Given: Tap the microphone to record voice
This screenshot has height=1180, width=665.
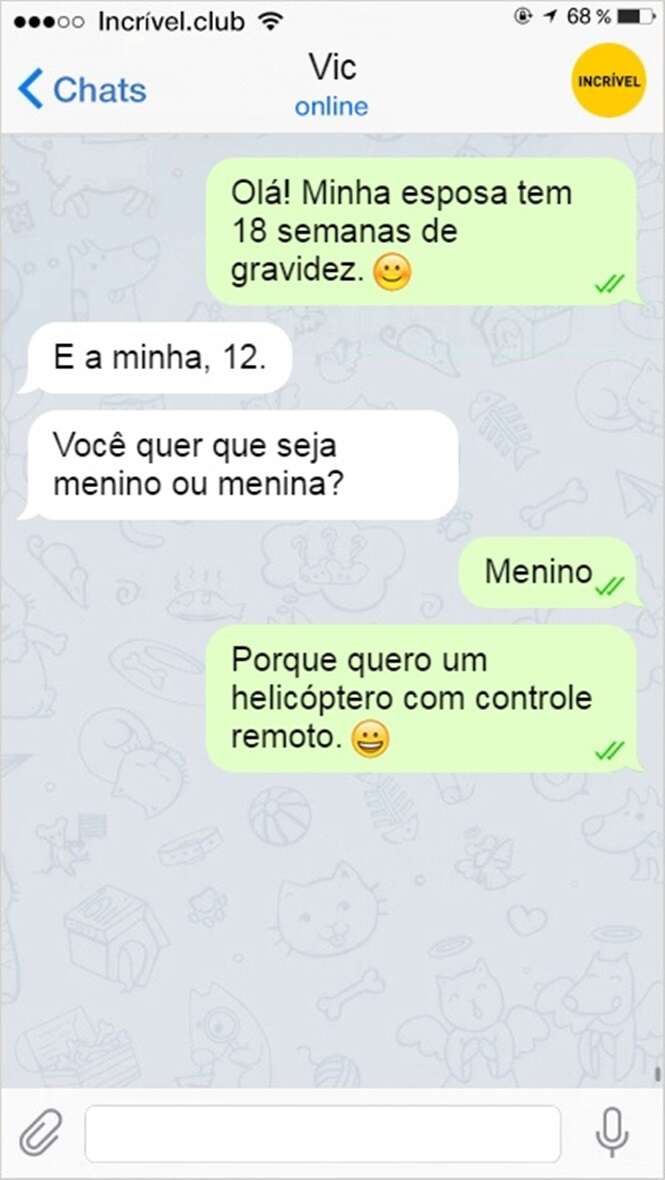Looking at the screenshot, I should coord(612,1132).
